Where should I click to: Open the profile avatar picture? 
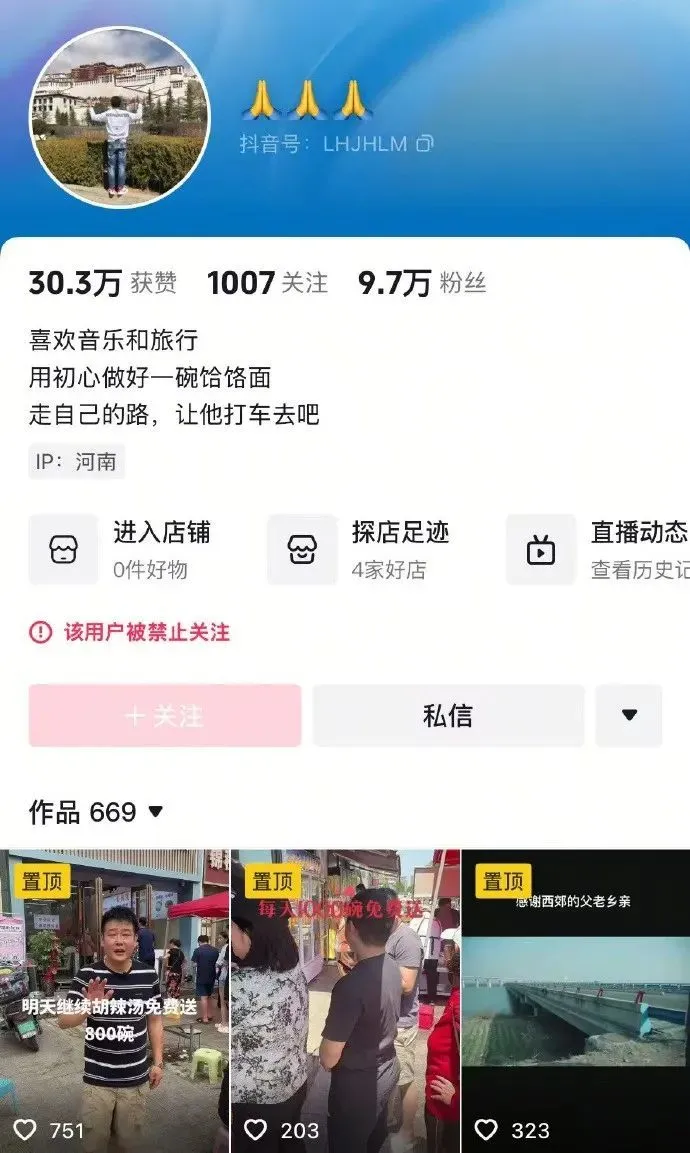[120, 117]
